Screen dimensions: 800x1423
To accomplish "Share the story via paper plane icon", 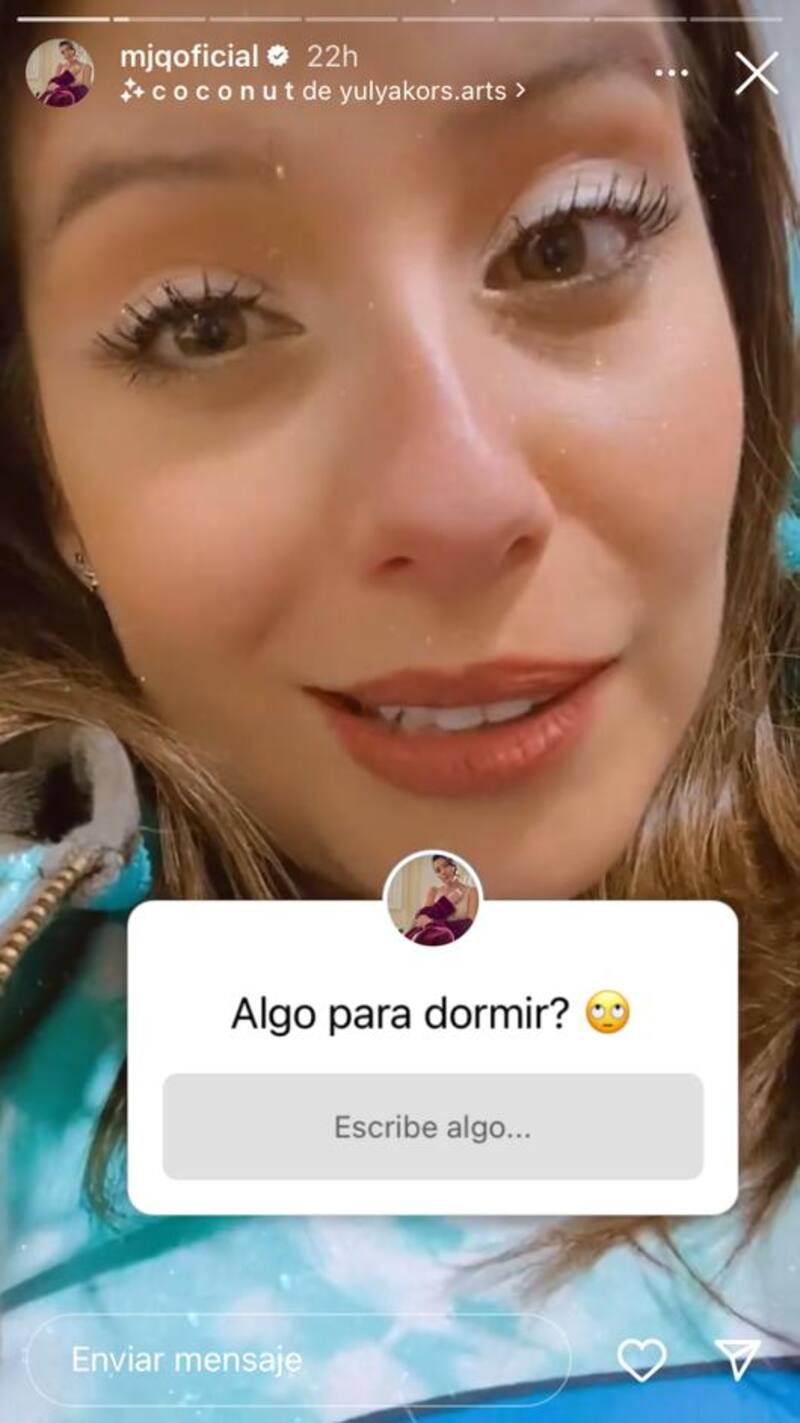I will coord(738,1360).
